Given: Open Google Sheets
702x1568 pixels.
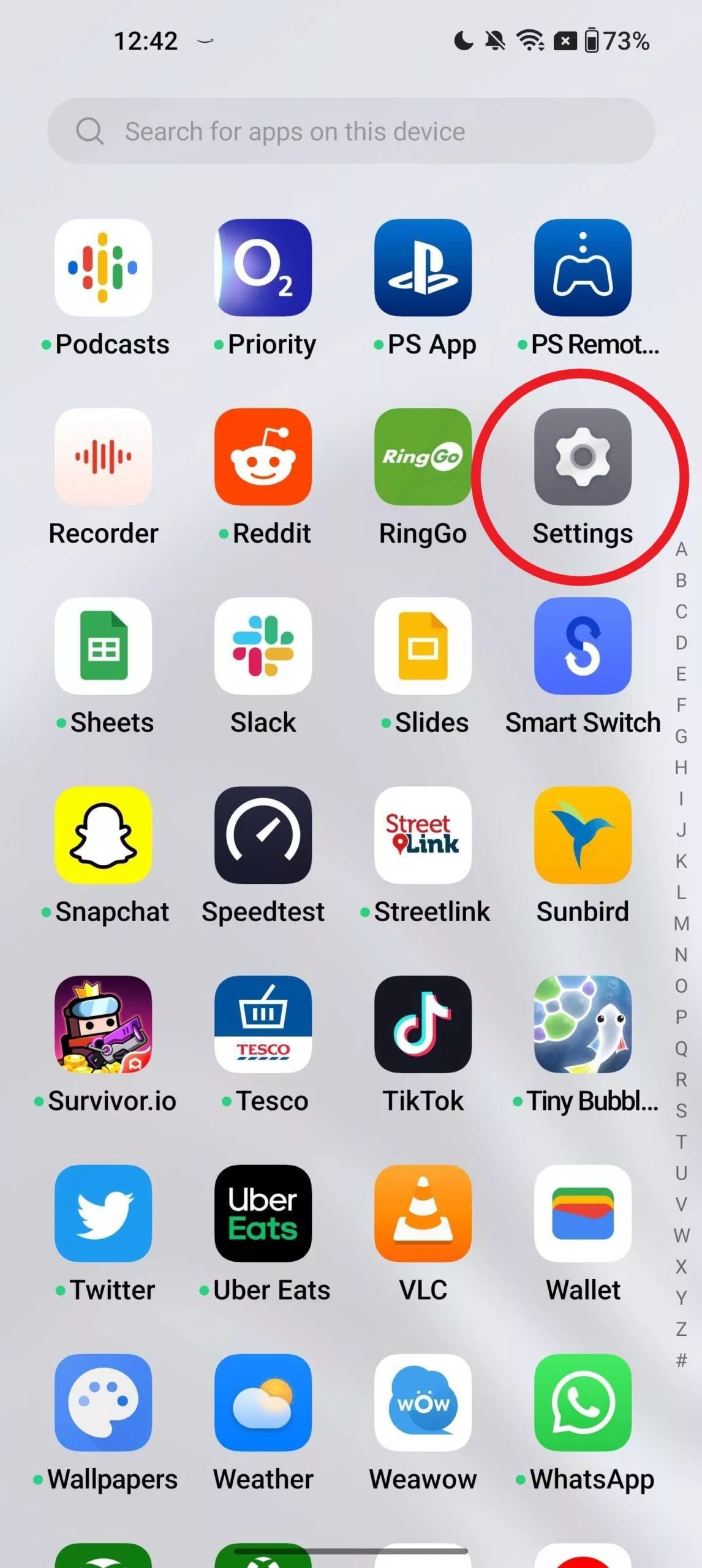Looking at the screenshot, I should point(103,646).
